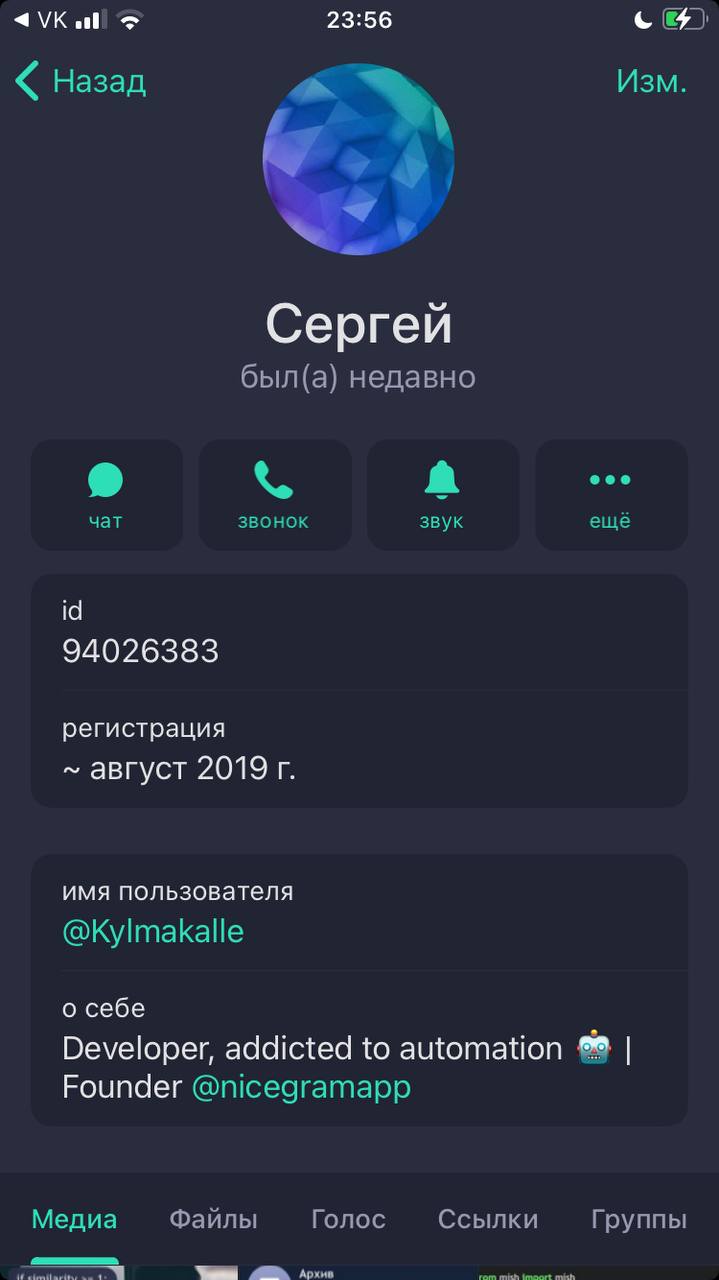This screenshot has width=719, height=1280.
Task: Switch to the Медиа tab
Action: [x=74, y=1220]
